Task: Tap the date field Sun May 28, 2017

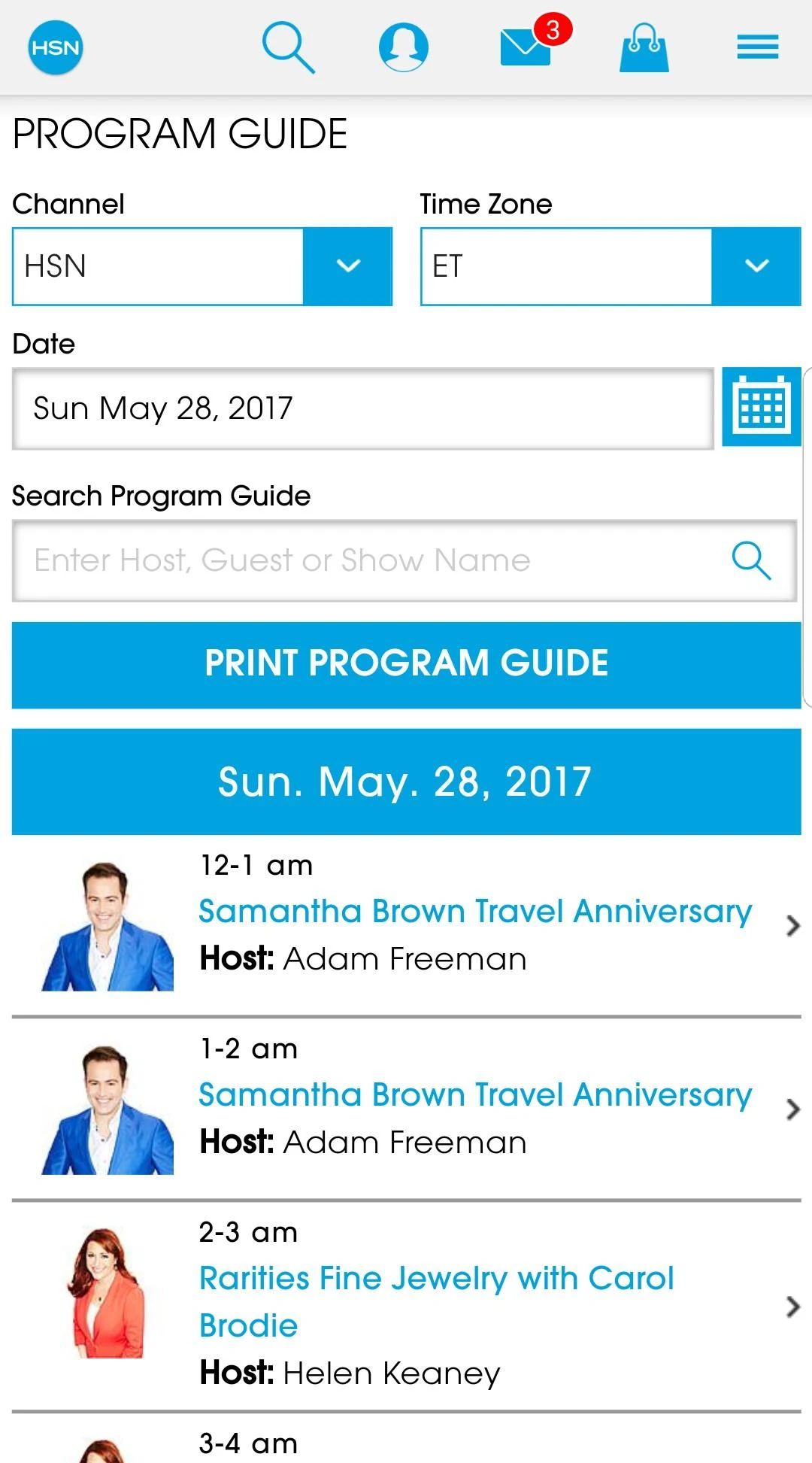Action: (362, 408)
